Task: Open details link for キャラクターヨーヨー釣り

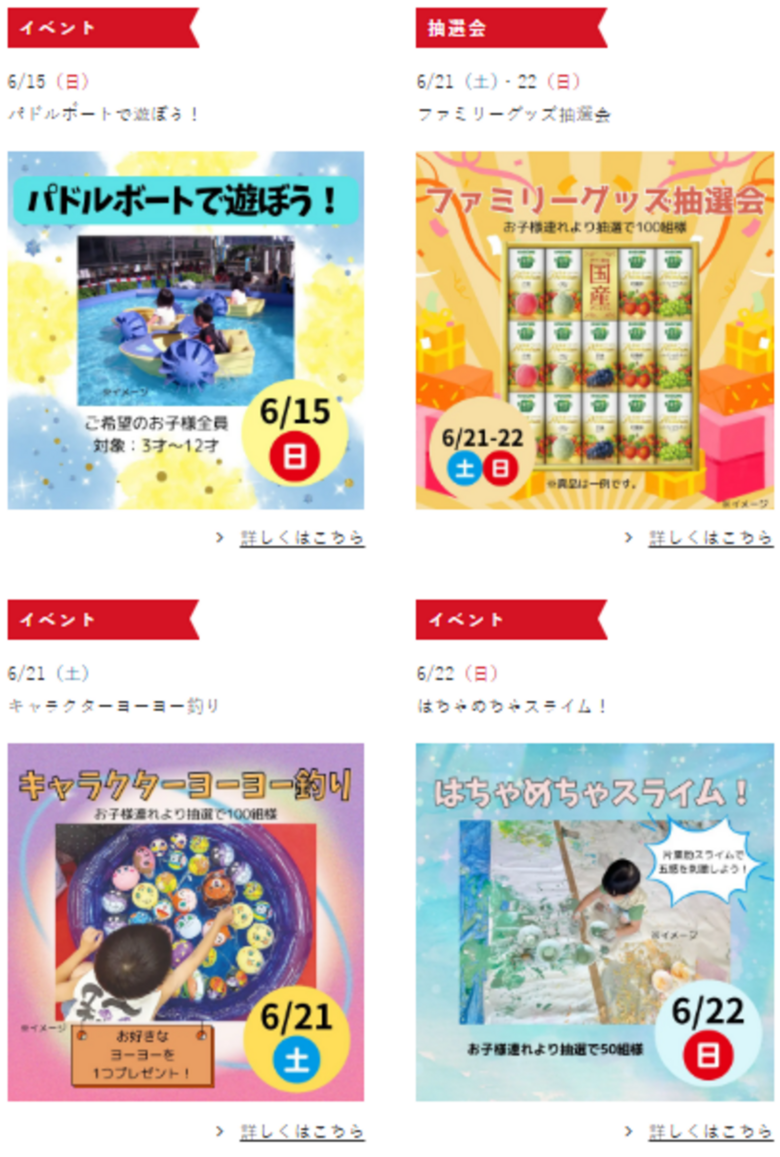Action: [x=301, y=1131]
